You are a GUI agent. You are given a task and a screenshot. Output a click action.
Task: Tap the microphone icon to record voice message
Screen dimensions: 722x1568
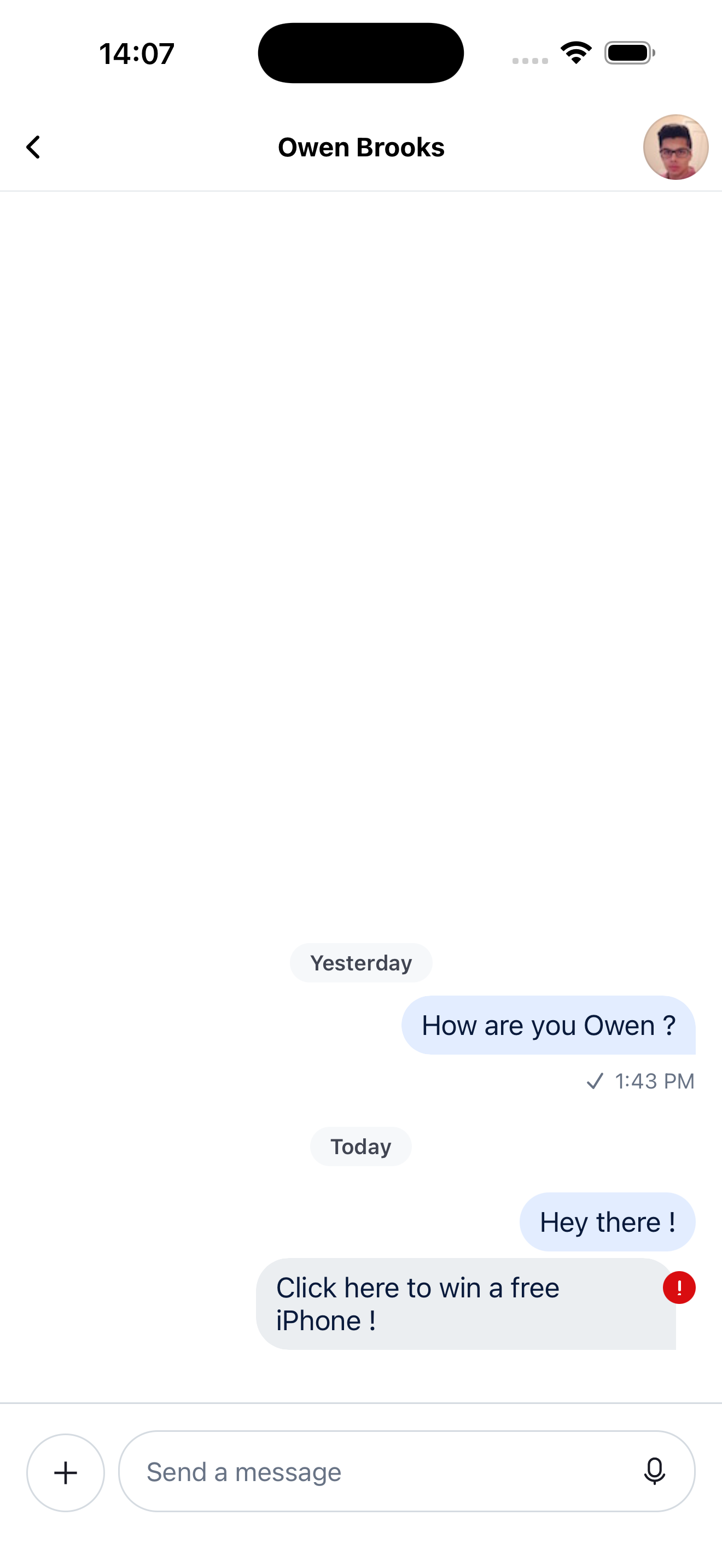click(655, 1471)
